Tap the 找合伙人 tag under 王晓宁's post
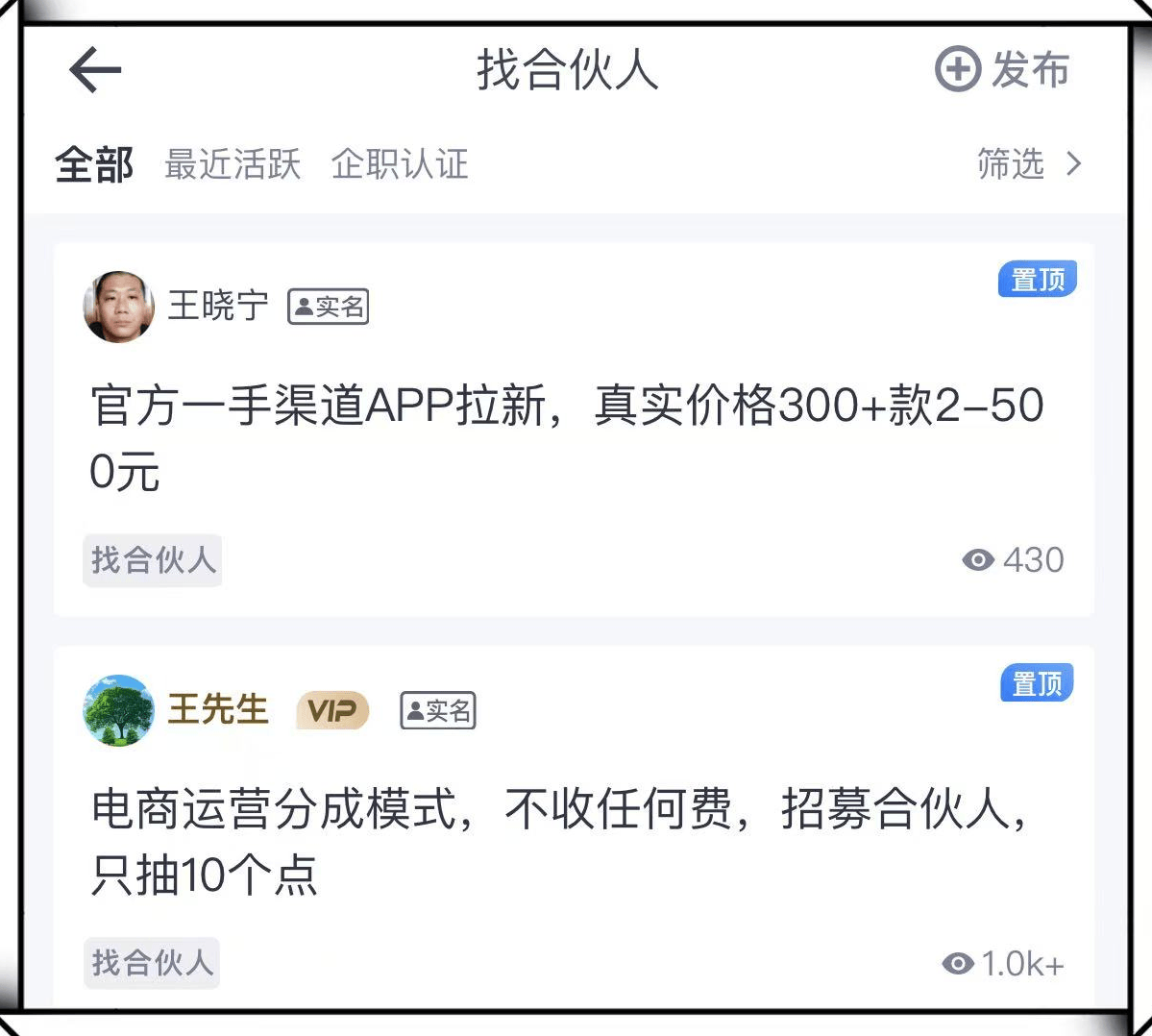1152x1036 pixels. pos(153,560)
